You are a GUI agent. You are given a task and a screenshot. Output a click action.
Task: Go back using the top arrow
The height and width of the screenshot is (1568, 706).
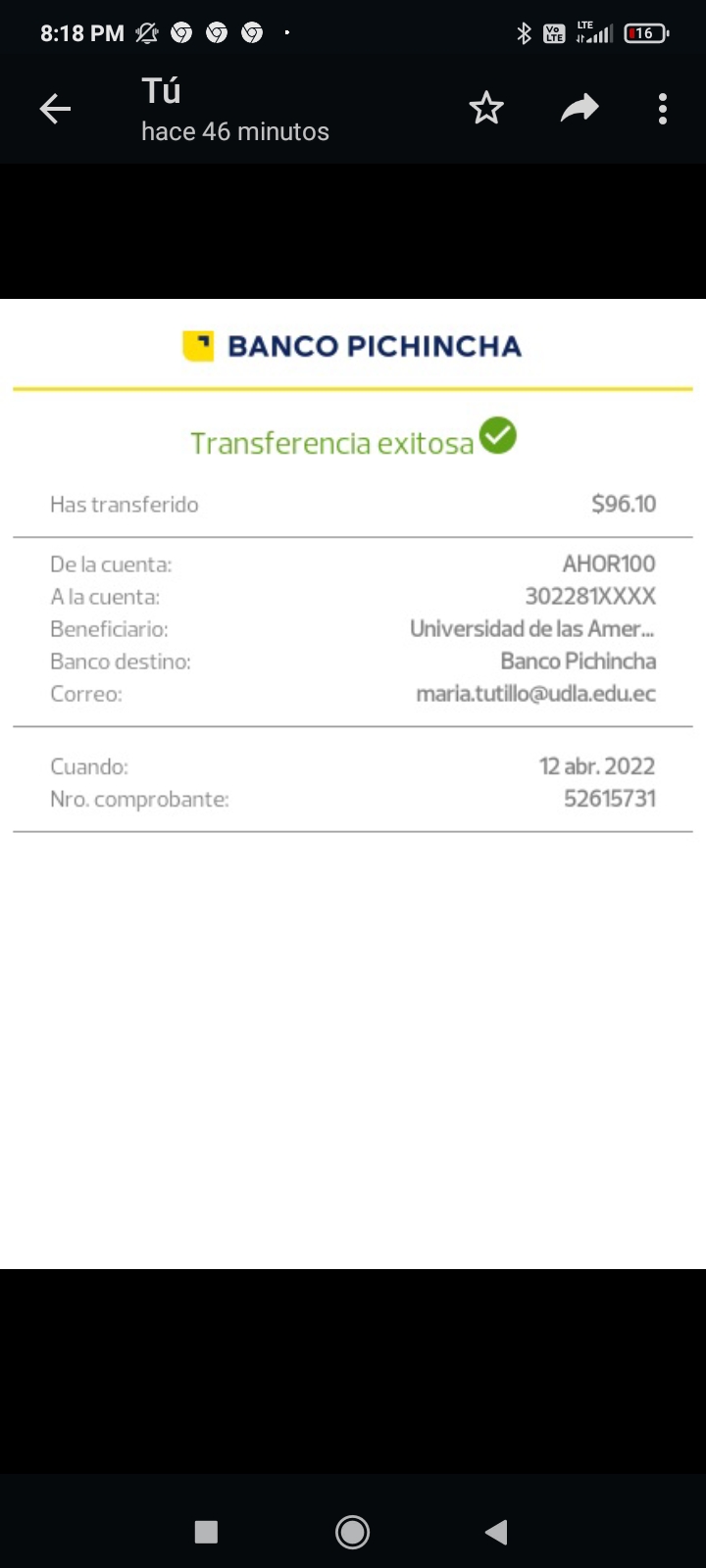coord(55,109)
